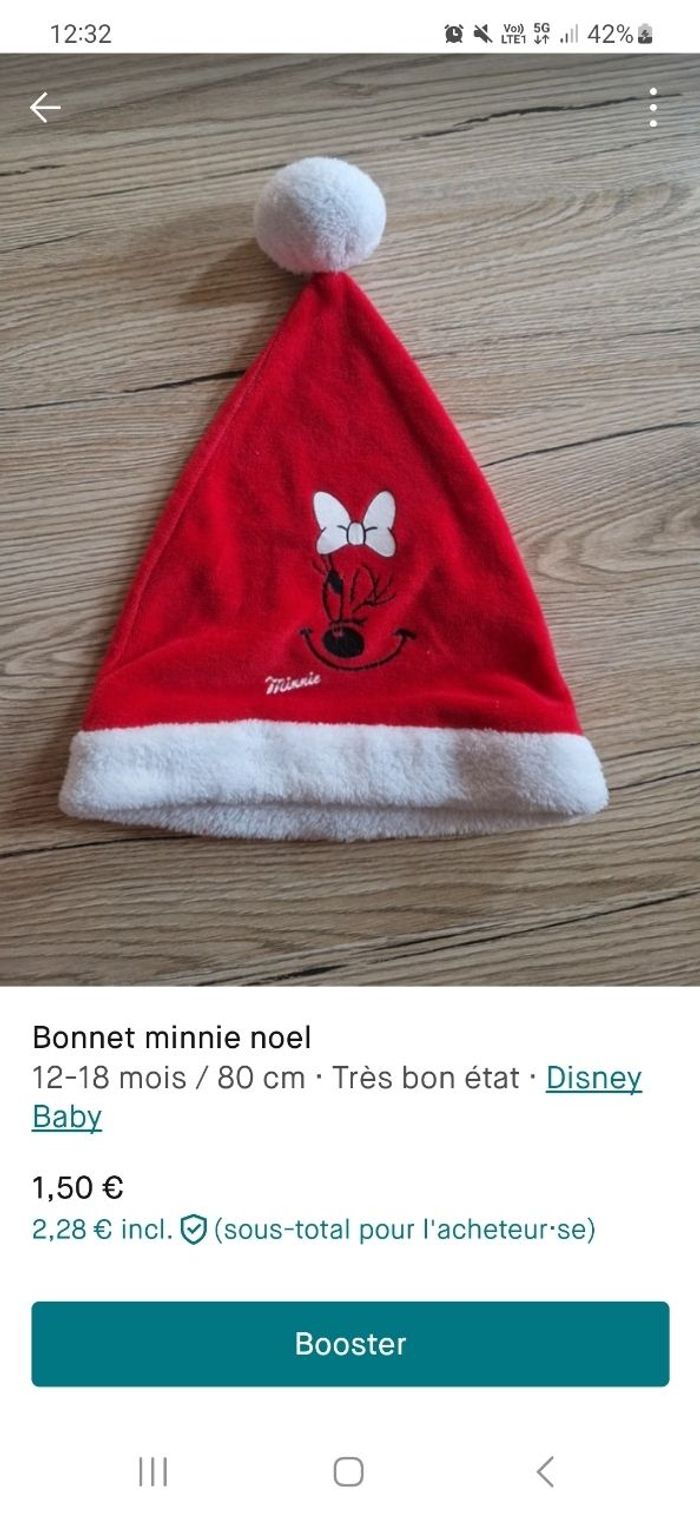The image size is (700, 1517).
Task: Go back using the top arrow
Action: coord(45,107)
